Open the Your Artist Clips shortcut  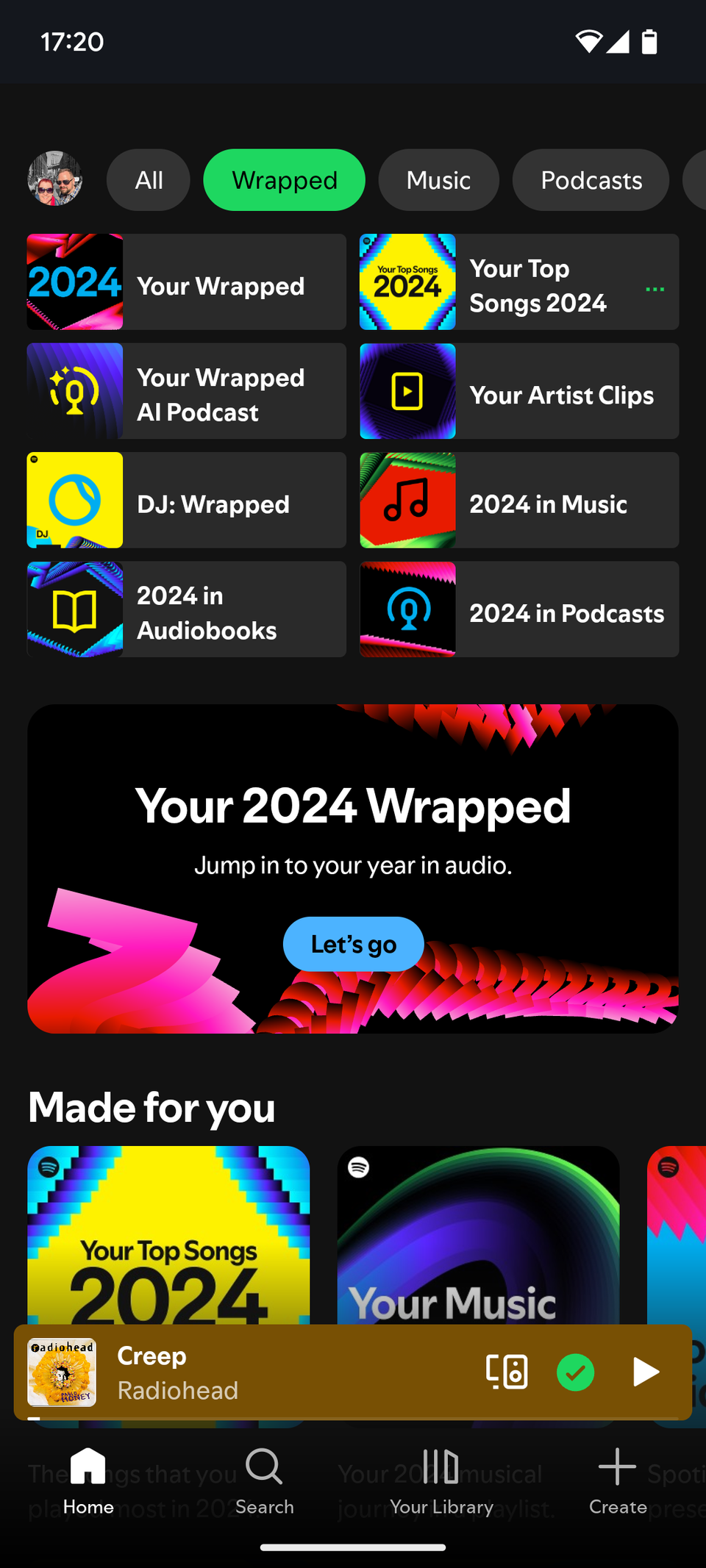(x=518, y=390)
